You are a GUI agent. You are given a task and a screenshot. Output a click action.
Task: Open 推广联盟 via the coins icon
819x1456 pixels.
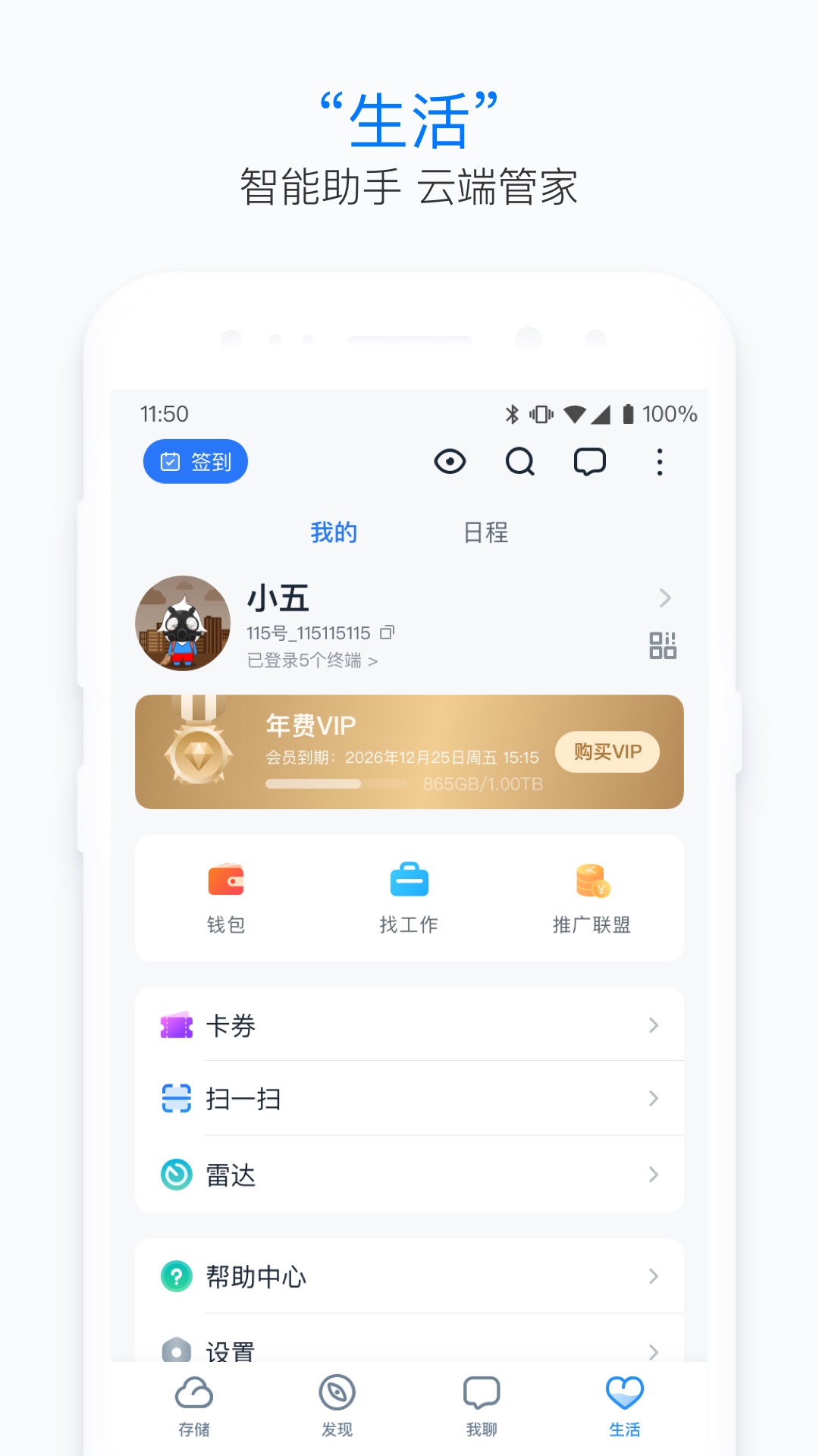[x=591, y=881]
